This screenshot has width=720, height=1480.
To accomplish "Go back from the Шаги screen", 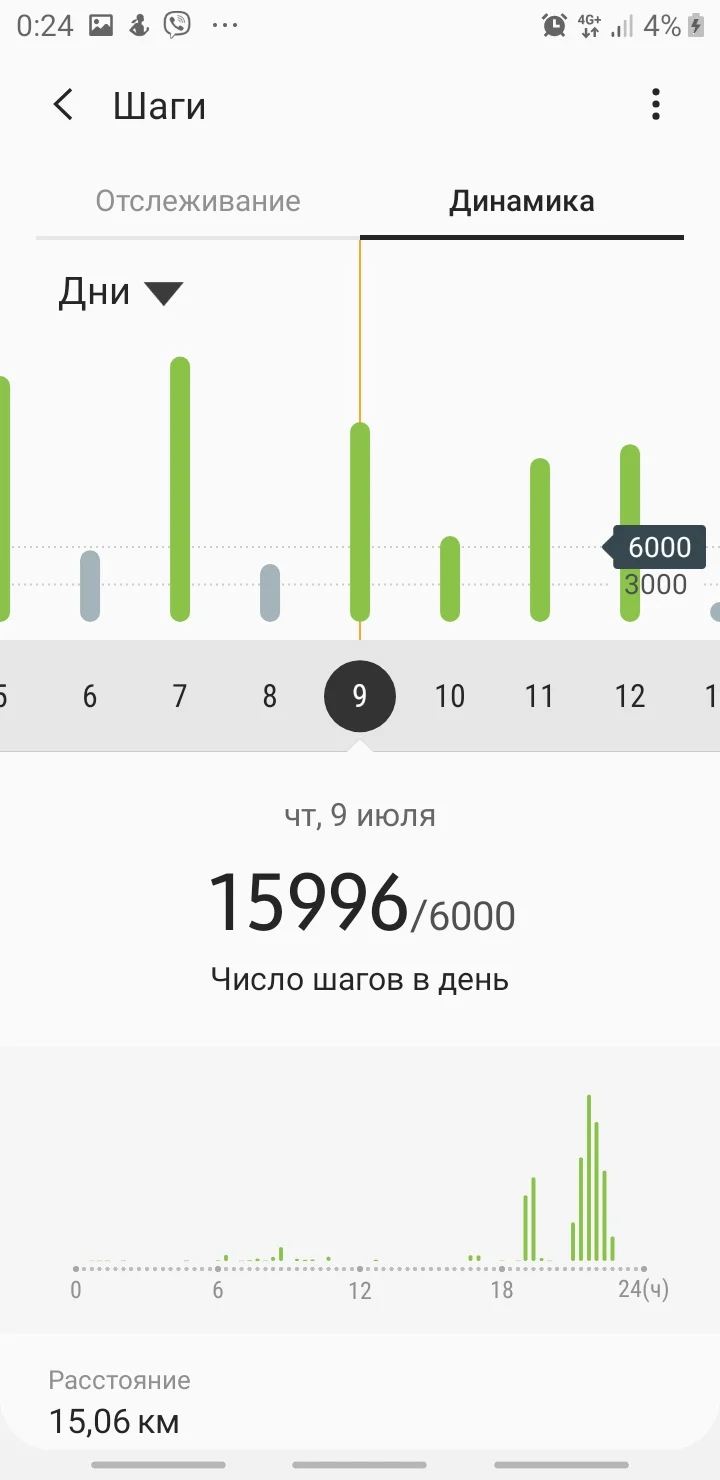I will pyautogui.click(x=63, y=105).
